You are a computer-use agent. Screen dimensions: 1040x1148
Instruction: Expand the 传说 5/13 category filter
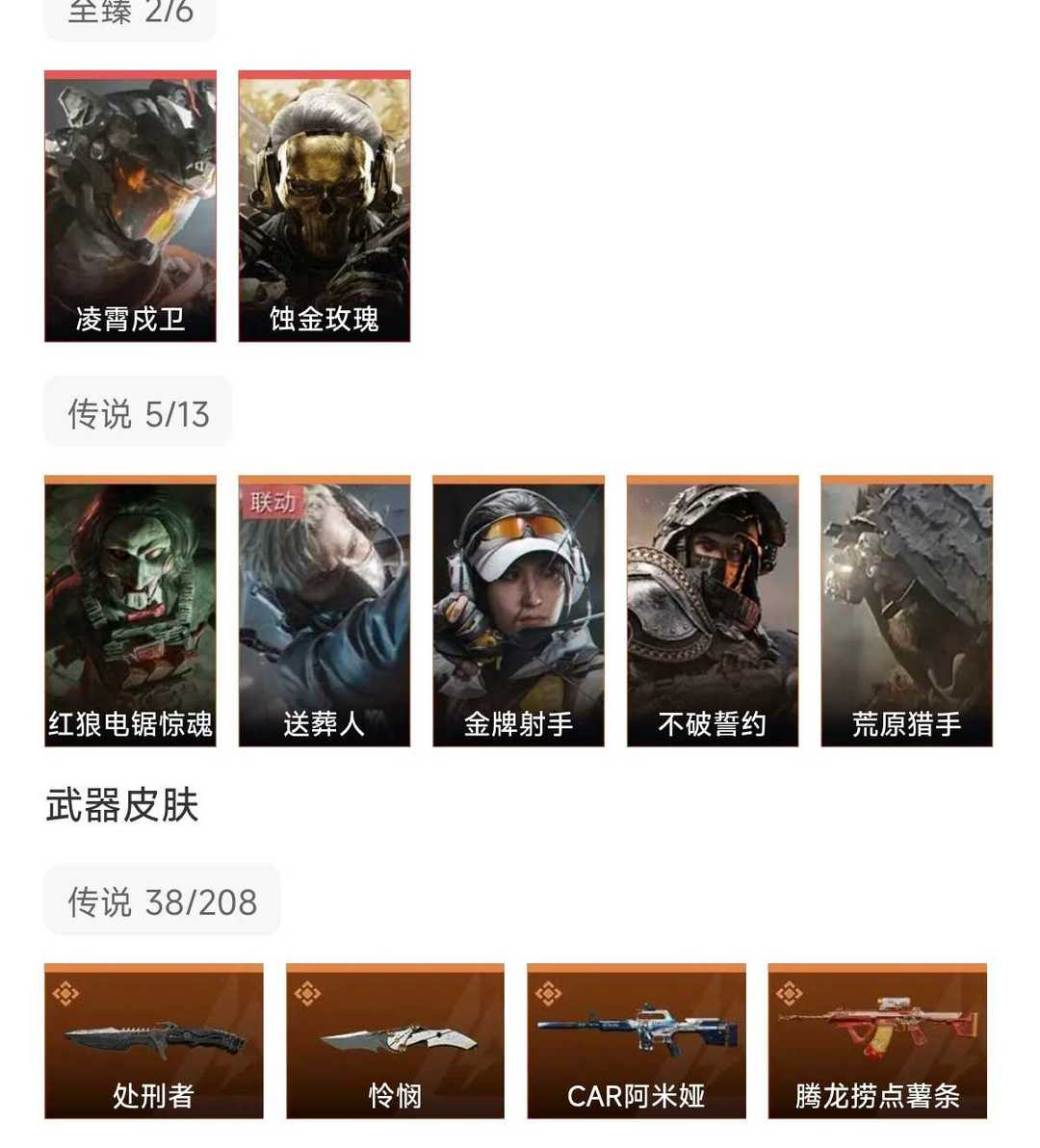tap(138, 411)
